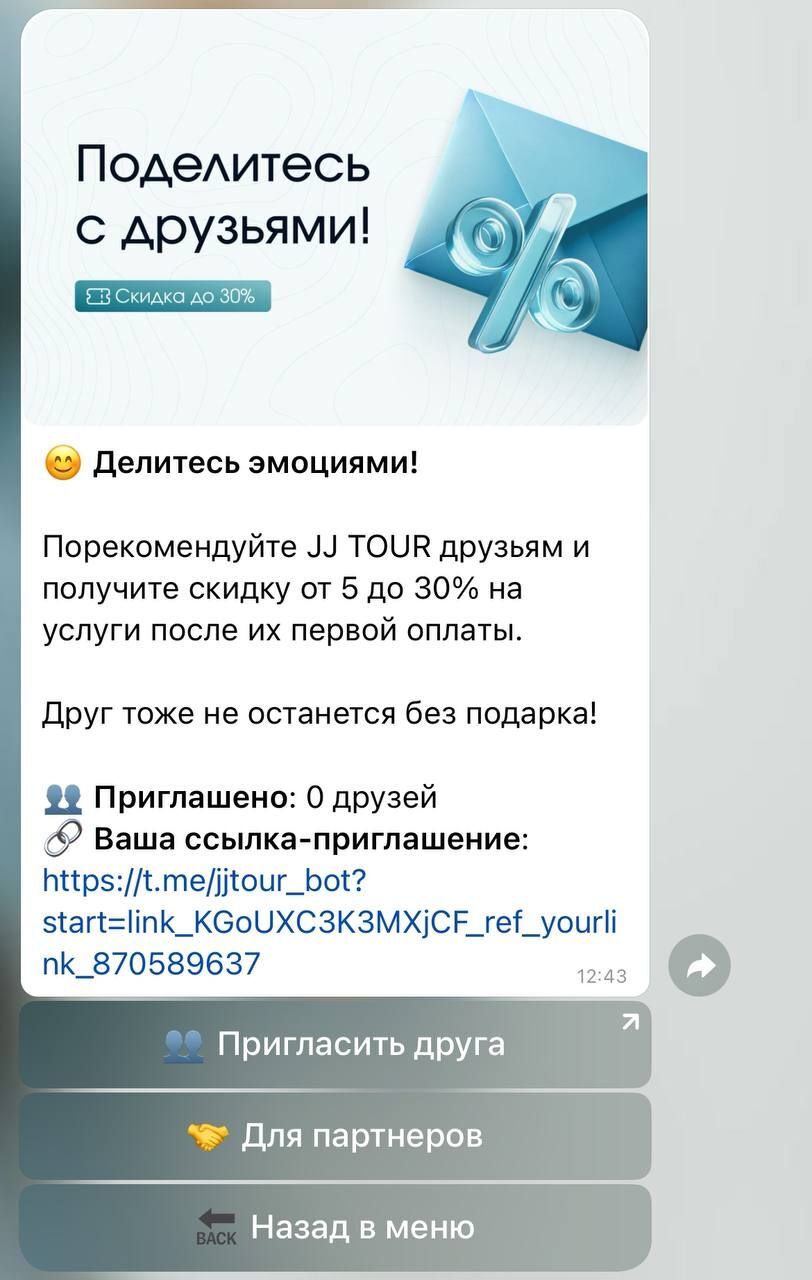Forward the message with the share arrow

click(699, 965)
